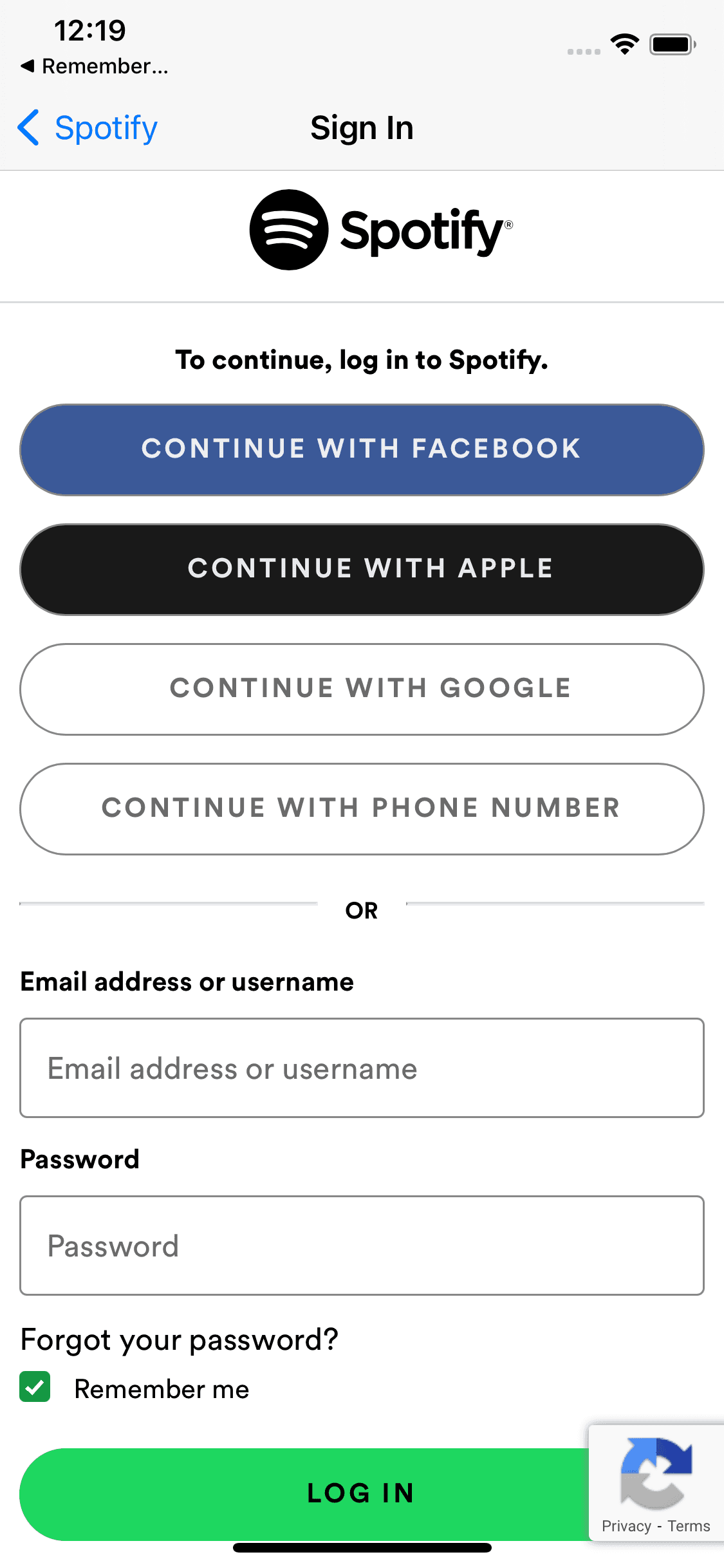This screenshot has width=724, height=1568.
Task: Open reCAPTCHA Terms link
Action: [x=689, y=1526]
